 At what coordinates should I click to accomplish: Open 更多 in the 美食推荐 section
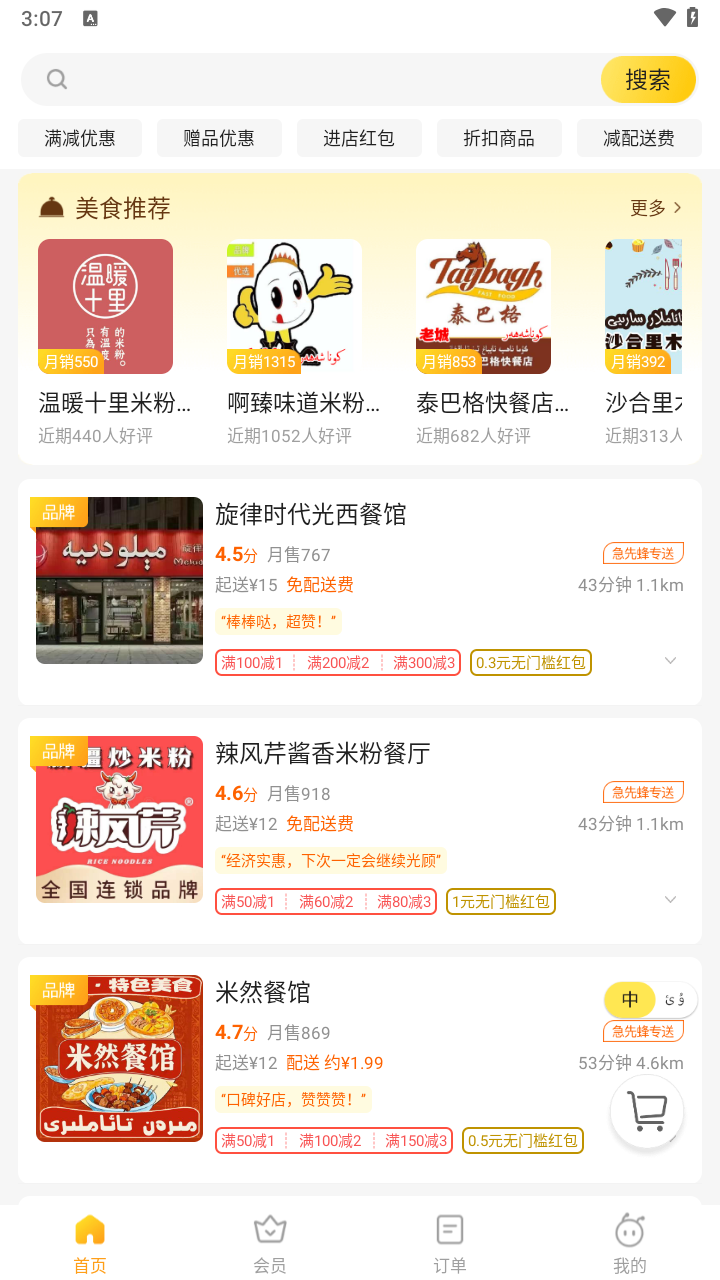[x=655, y=208]
